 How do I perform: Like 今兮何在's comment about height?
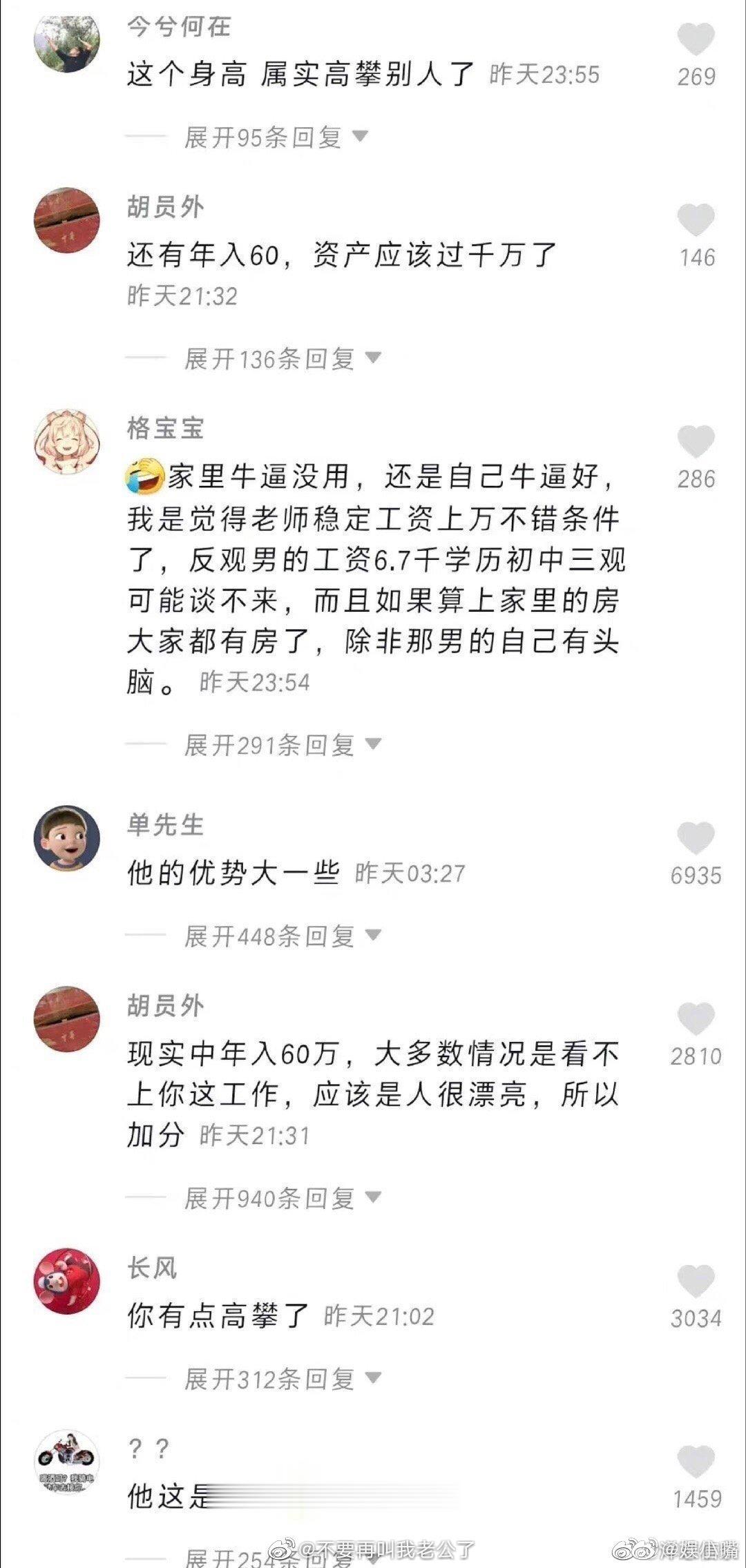pos(696,39)
